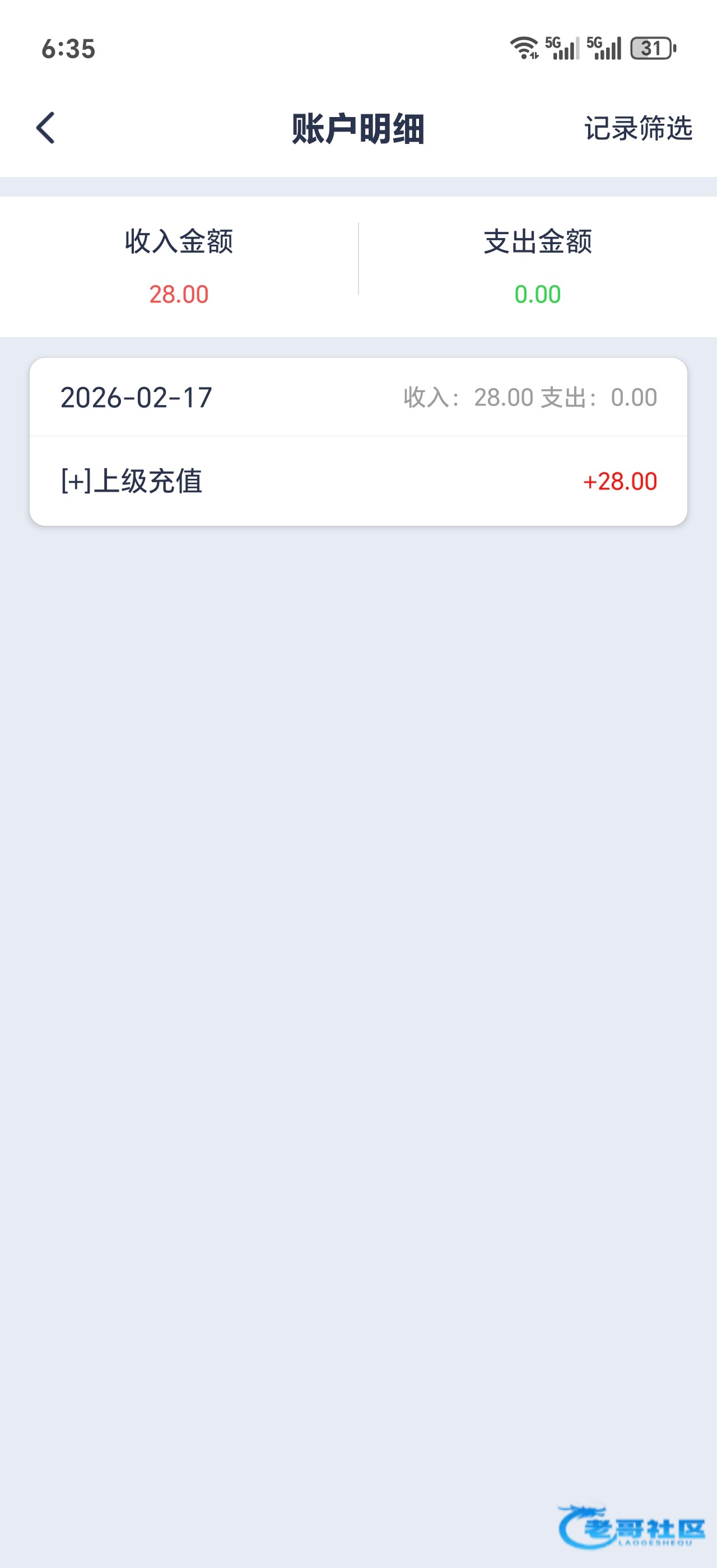Open 记录筛选 filter options
Viewport: 717px width, 1568px height.
638,128
